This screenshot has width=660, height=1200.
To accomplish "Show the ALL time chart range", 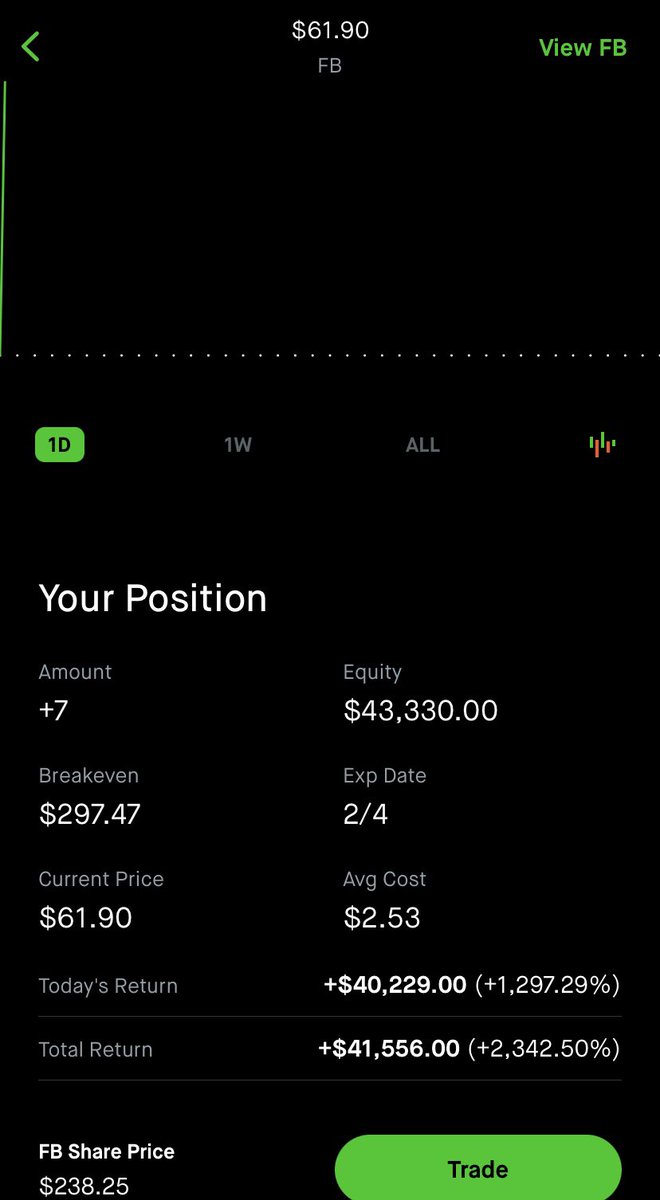I will 422,445.
